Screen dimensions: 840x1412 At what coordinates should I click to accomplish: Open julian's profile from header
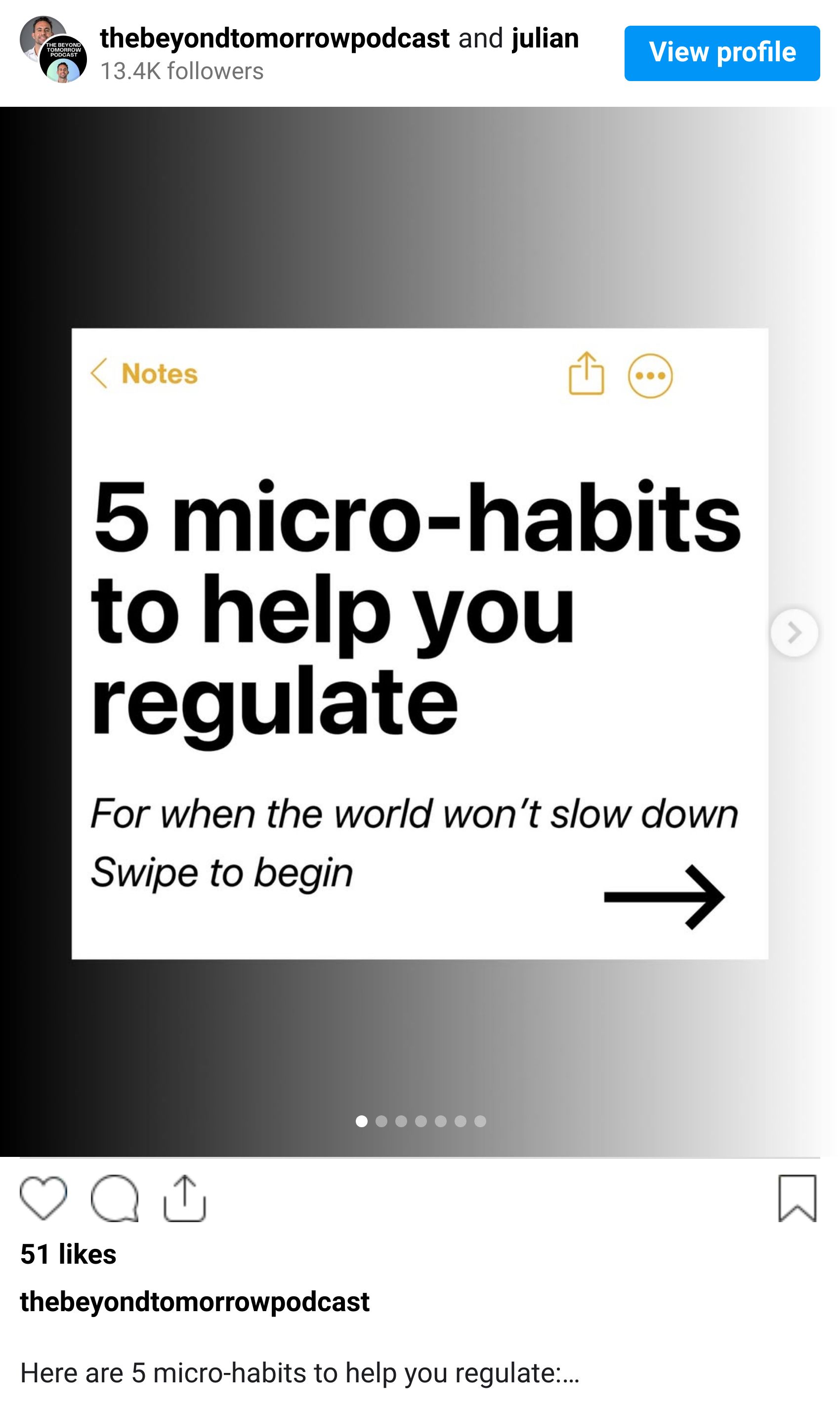[x=545, y=39]
